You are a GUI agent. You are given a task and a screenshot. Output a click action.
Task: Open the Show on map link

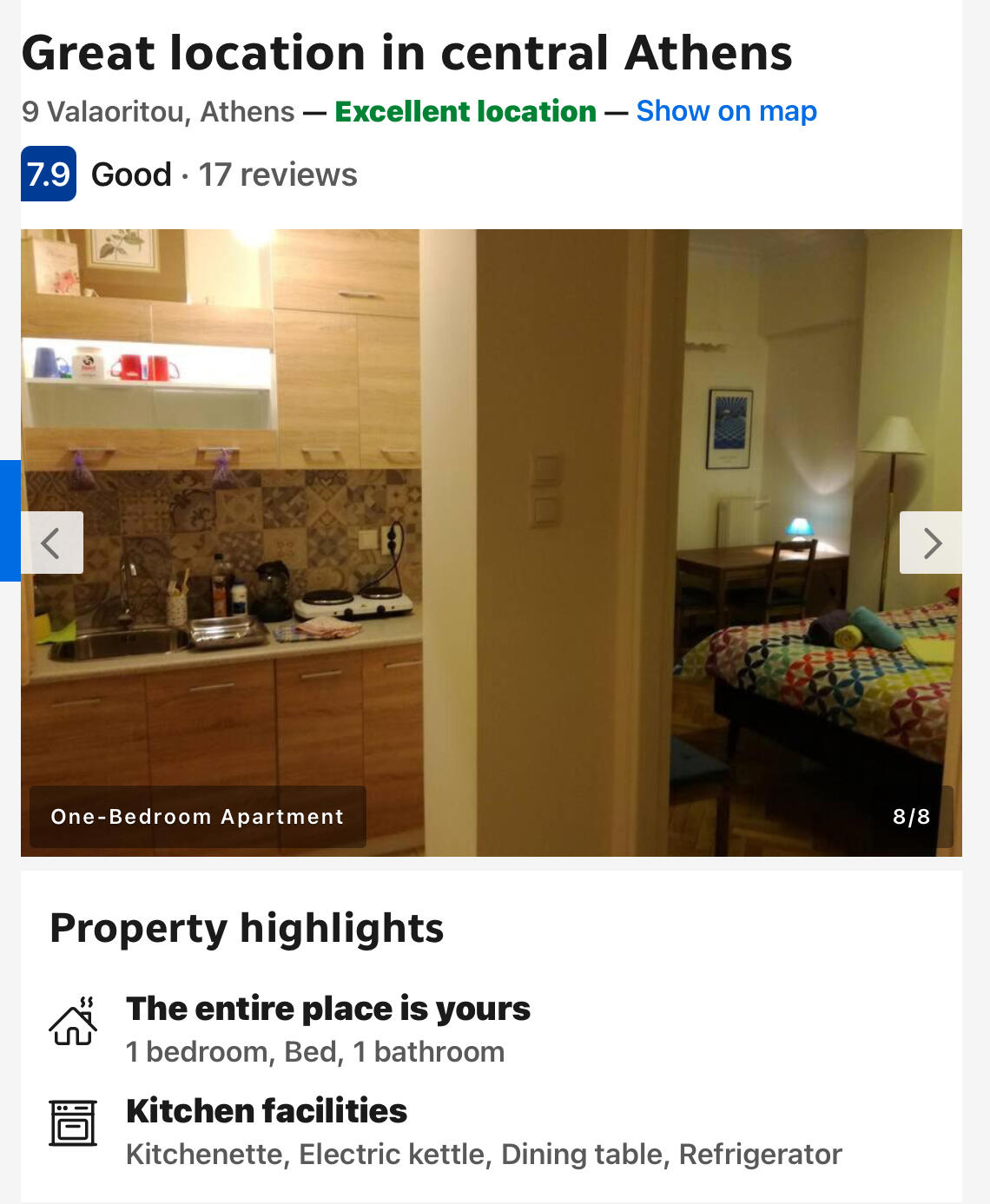tap(726, 111)
